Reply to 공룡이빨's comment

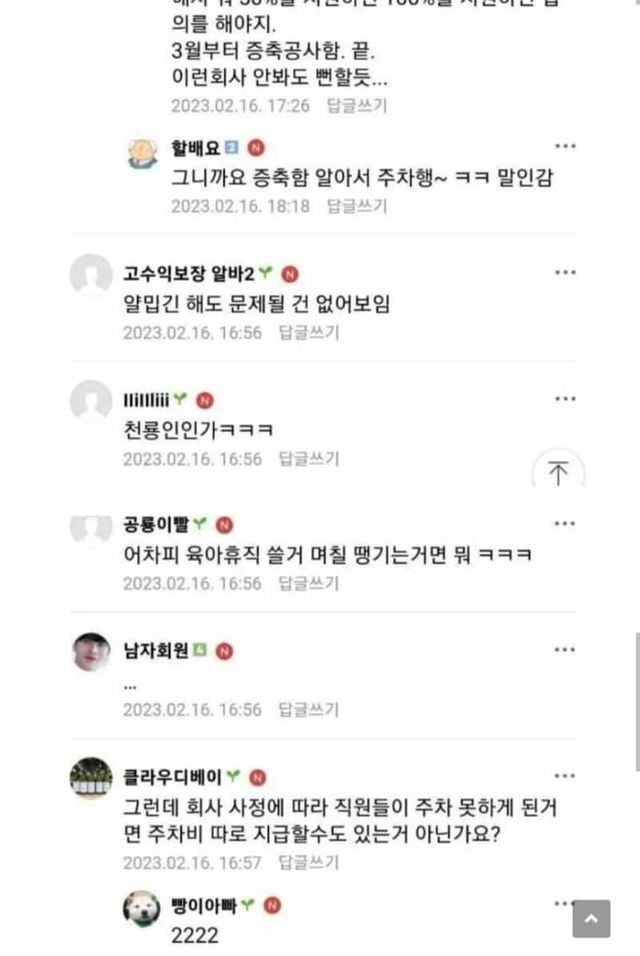click(308, 583)
